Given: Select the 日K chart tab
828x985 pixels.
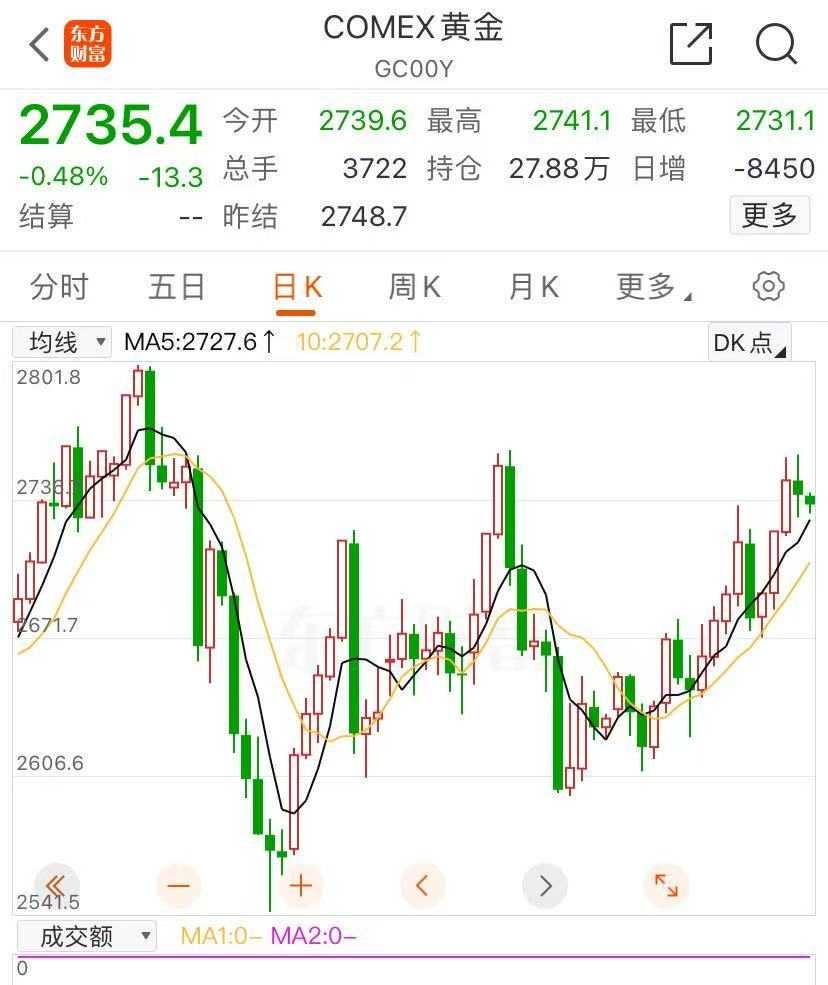Looking at the screenshot, I should [x=297, y=287].
